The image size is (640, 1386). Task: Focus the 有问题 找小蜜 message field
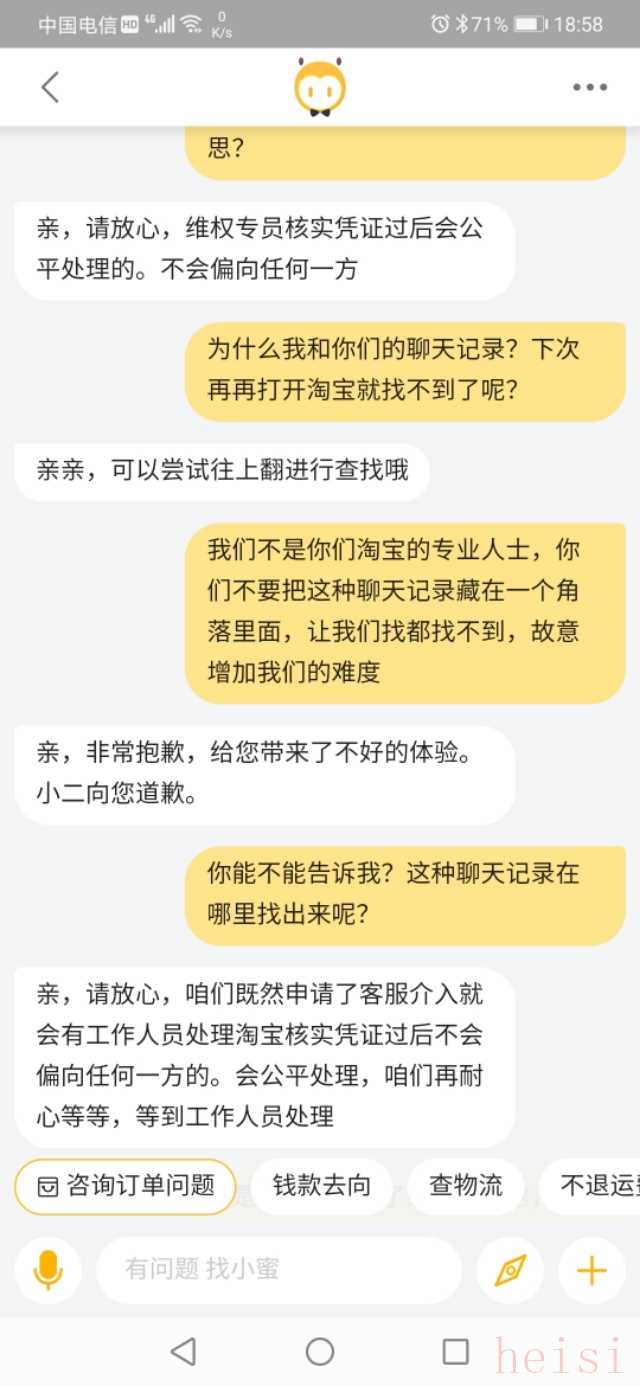point(278,1270)
